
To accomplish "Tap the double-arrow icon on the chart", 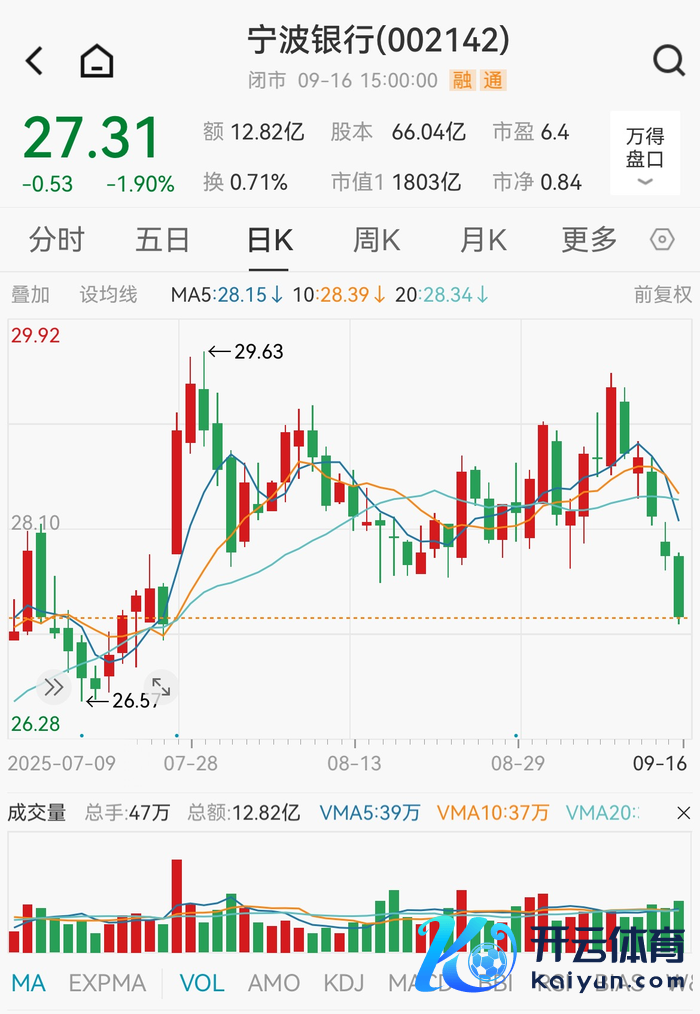I will coord(53,687).
